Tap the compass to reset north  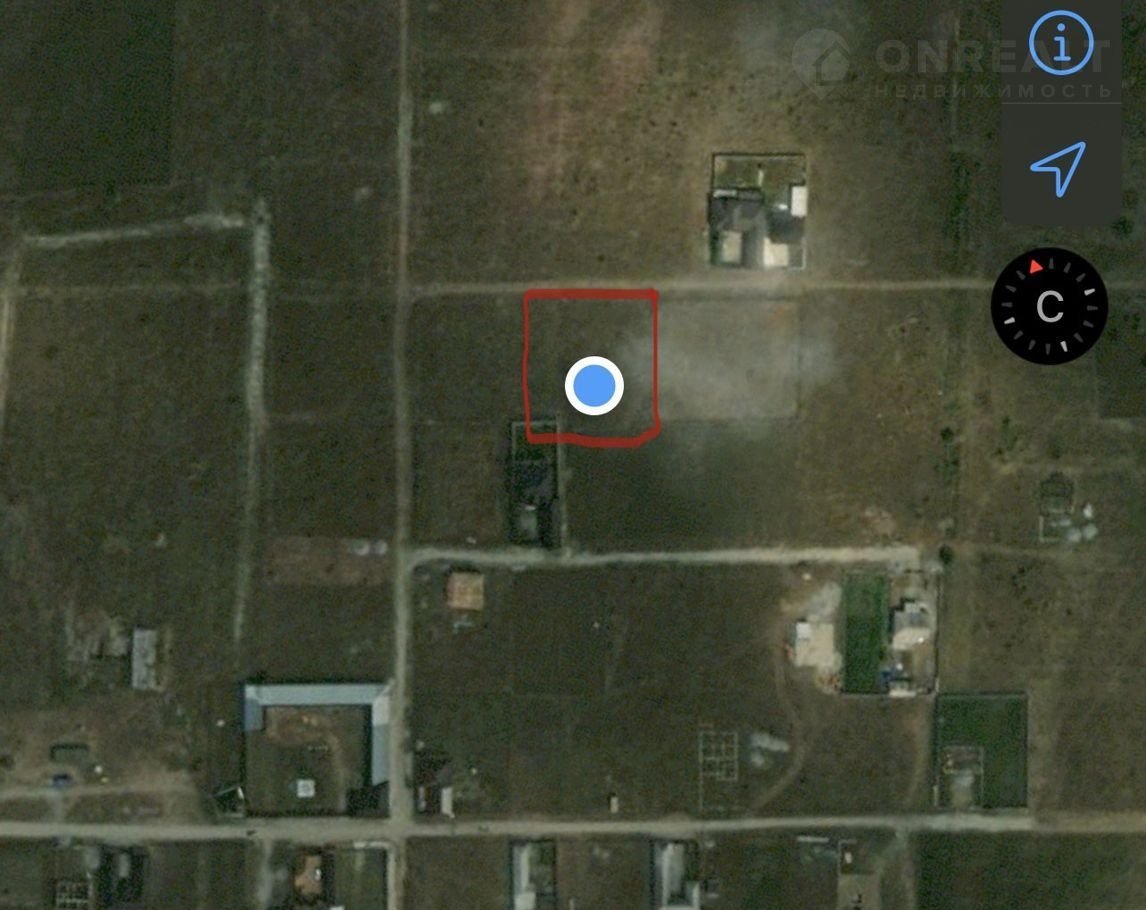coord(1049,306)
